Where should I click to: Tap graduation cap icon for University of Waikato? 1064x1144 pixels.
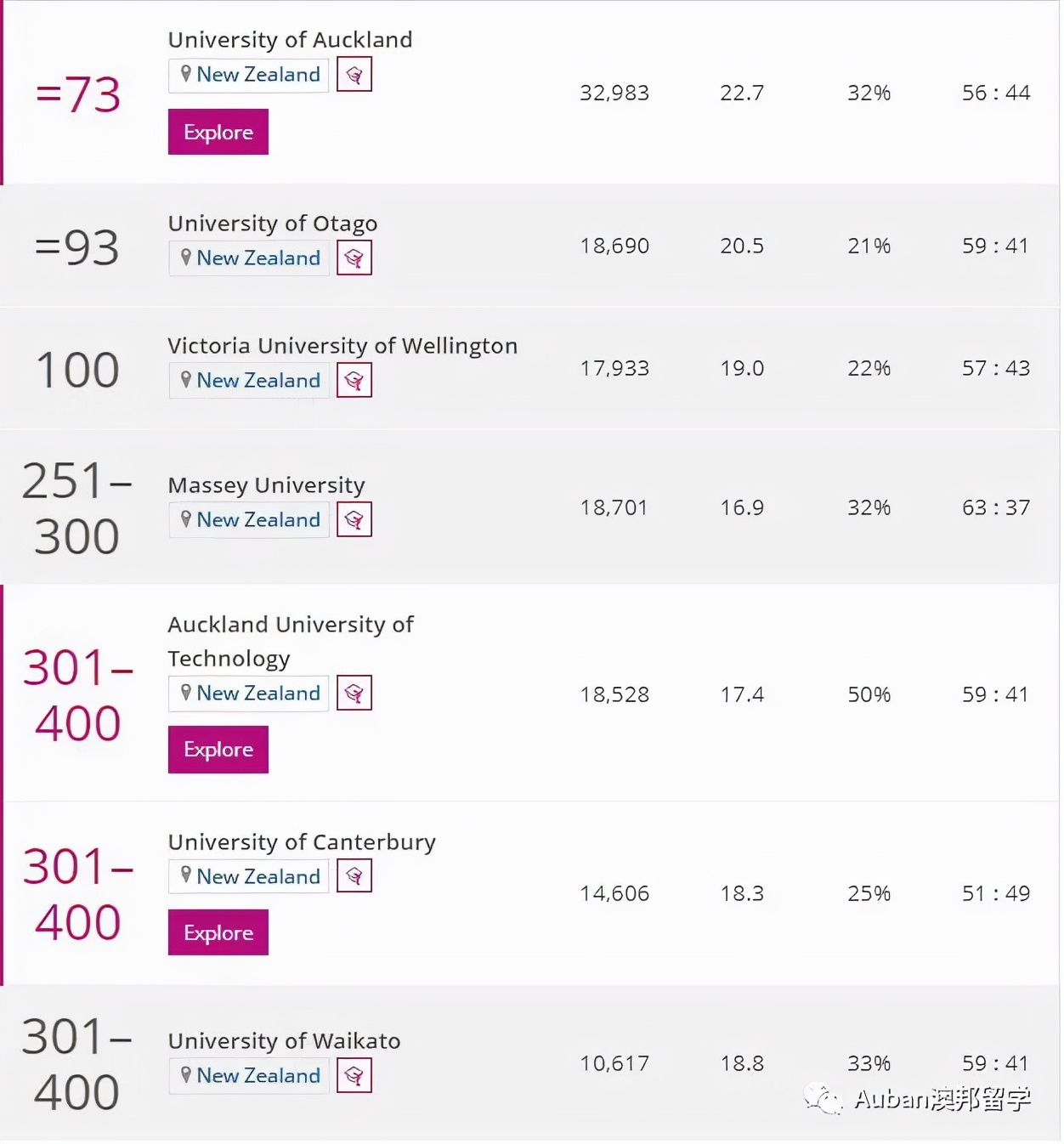point(354,1076)
